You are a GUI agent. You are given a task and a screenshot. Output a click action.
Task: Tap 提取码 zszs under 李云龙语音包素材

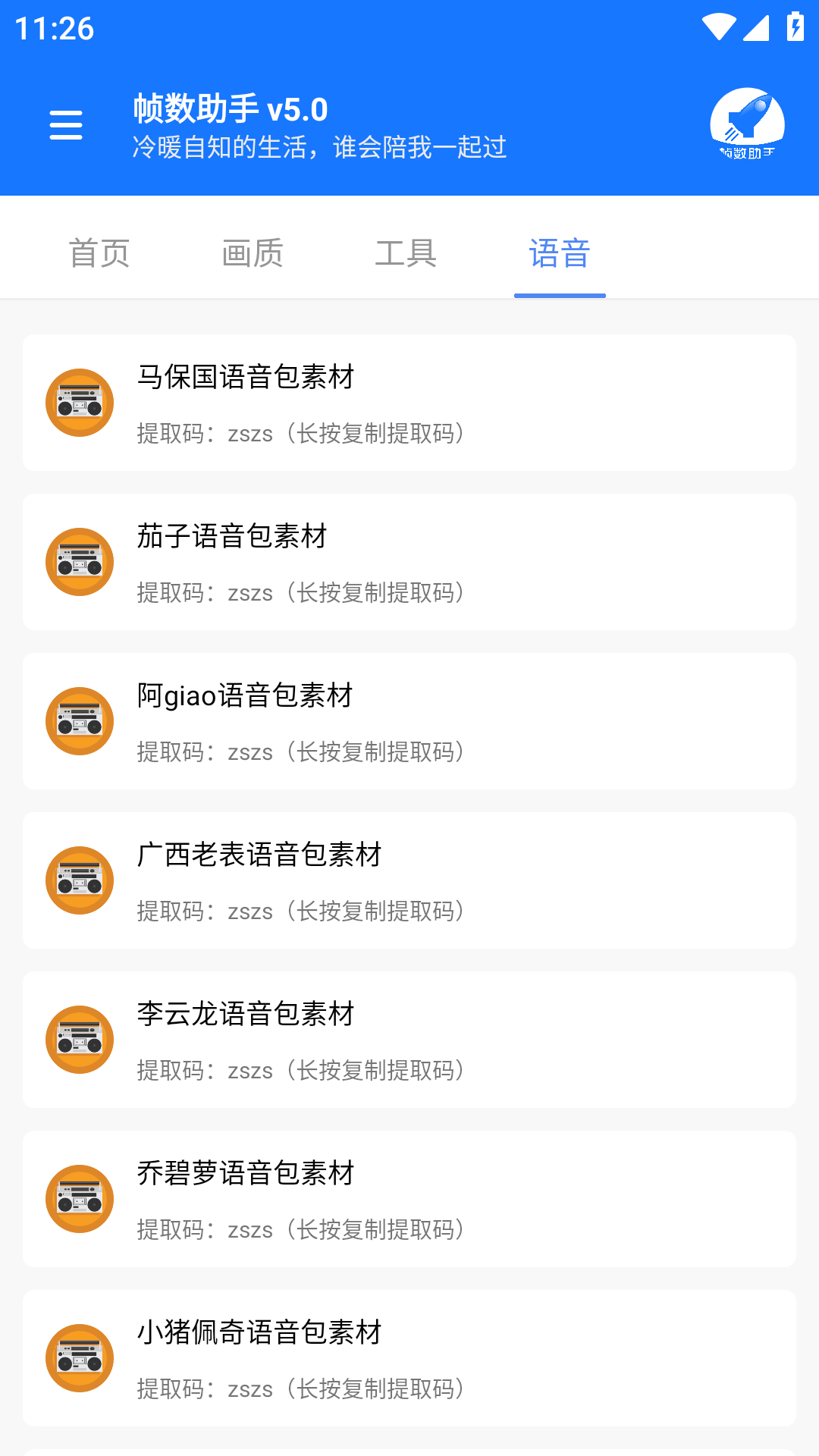coord(302,1071)
